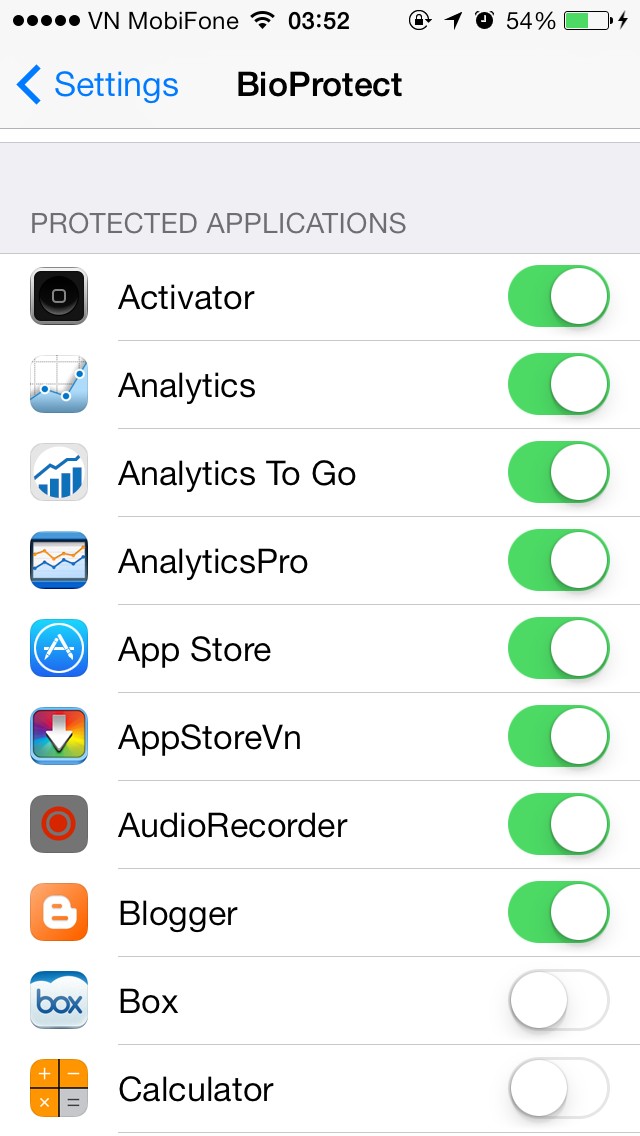Go back to Settings
Image resolution: width=640 pixels, height=1136 pixels.
coord(98,85)
